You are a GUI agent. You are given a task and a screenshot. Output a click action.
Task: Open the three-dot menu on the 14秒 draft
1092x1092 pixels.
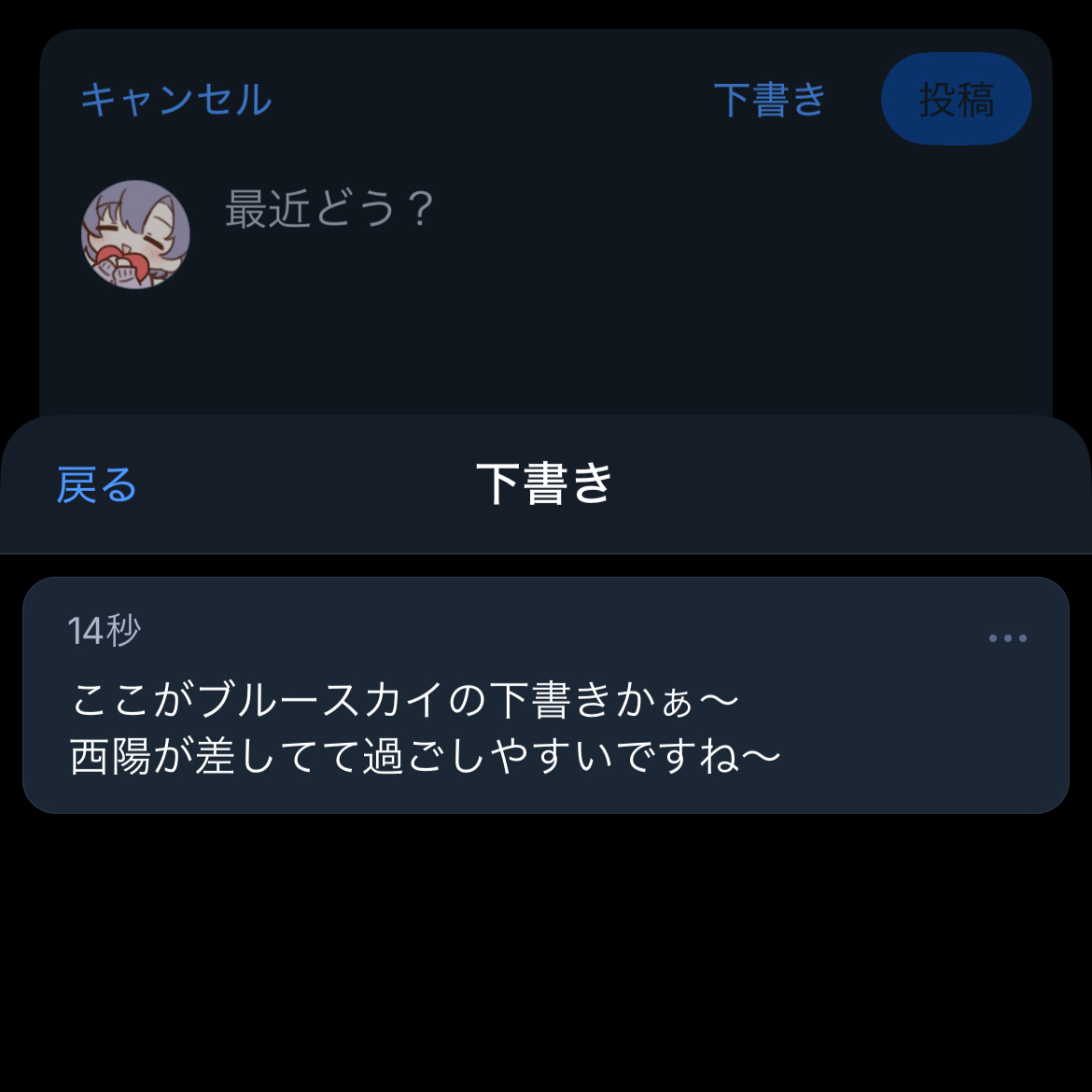pyautogui.click(x=1007, y=638)
